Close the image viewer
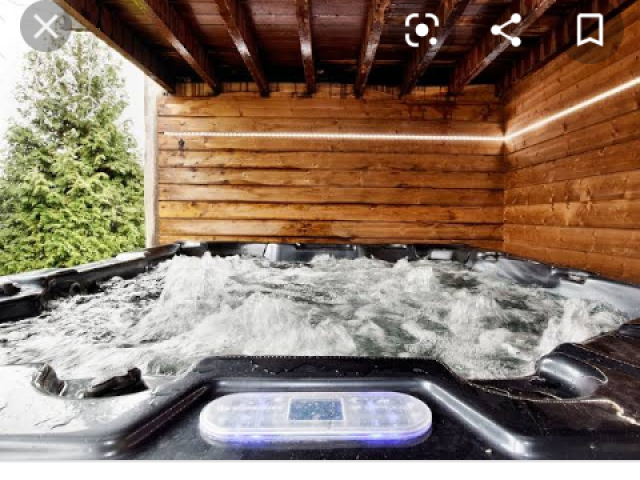The width and height of the screenshot is (640, 480). click(45, 28)
